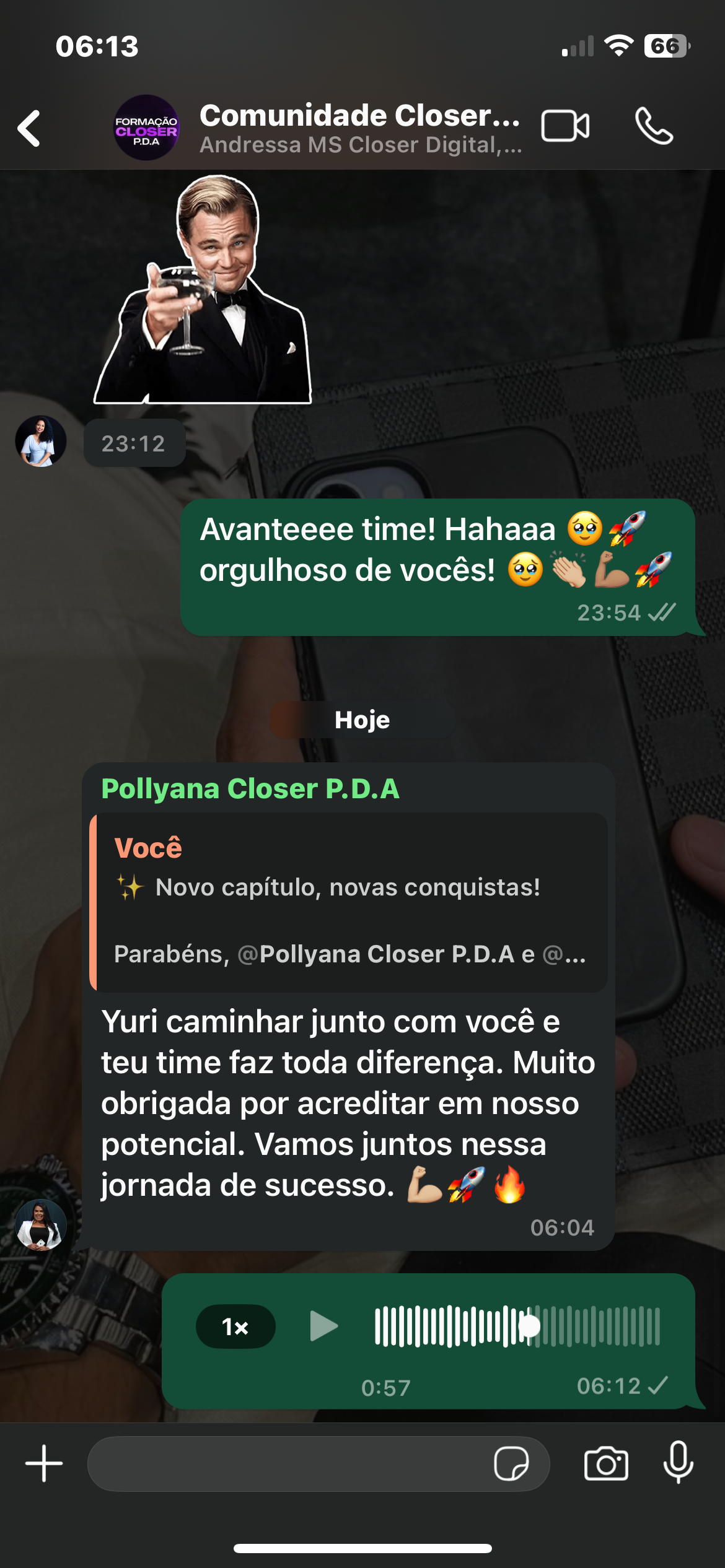
Task: View Pollyana Closer P.D.A's profile picture
Action: coord(41,1225)
